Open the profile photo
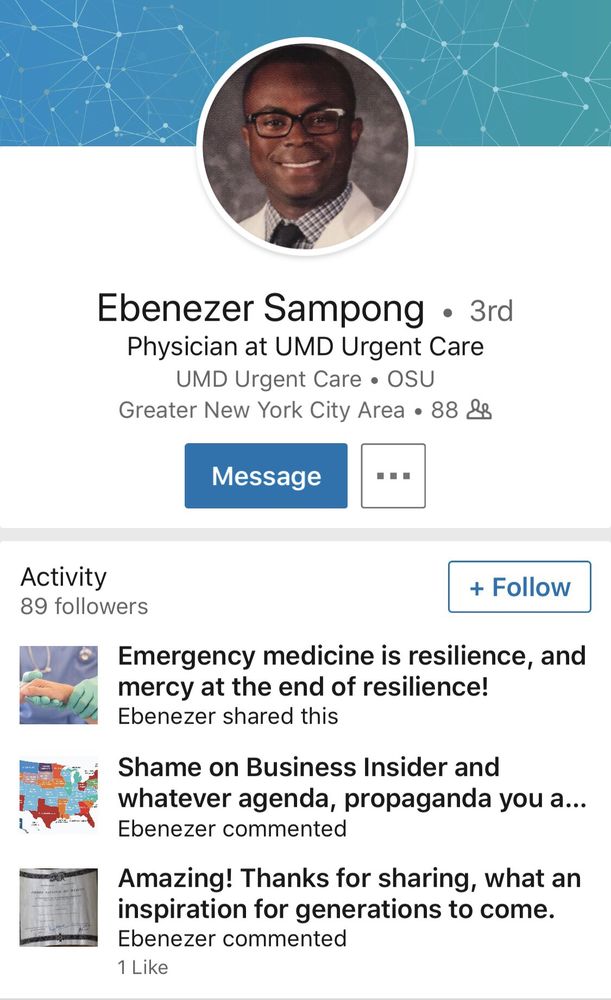This screenshot has width=611, height=1000. [306, 146]
